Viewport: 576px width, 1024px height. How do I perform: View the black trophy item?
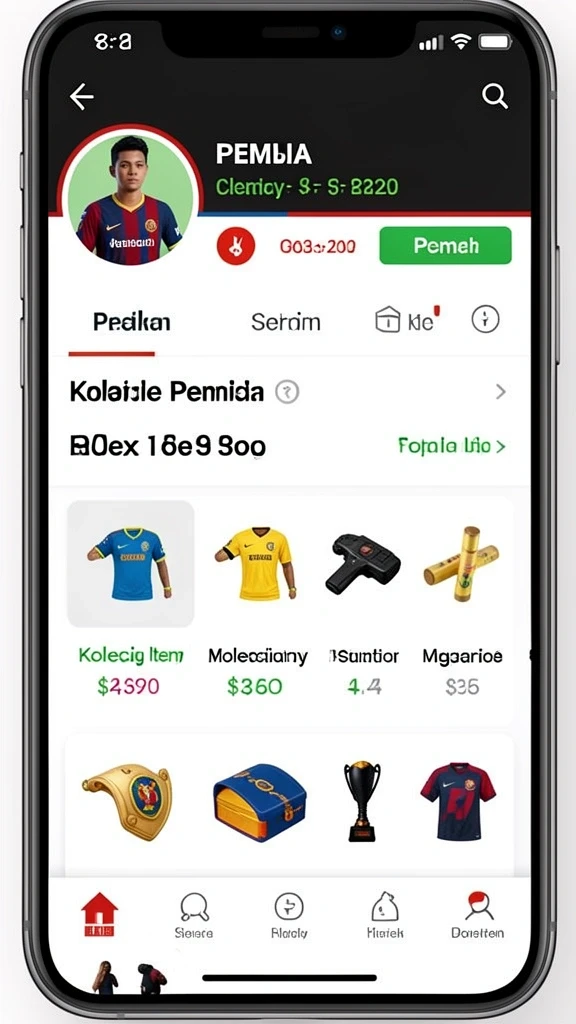click(362, 801)
